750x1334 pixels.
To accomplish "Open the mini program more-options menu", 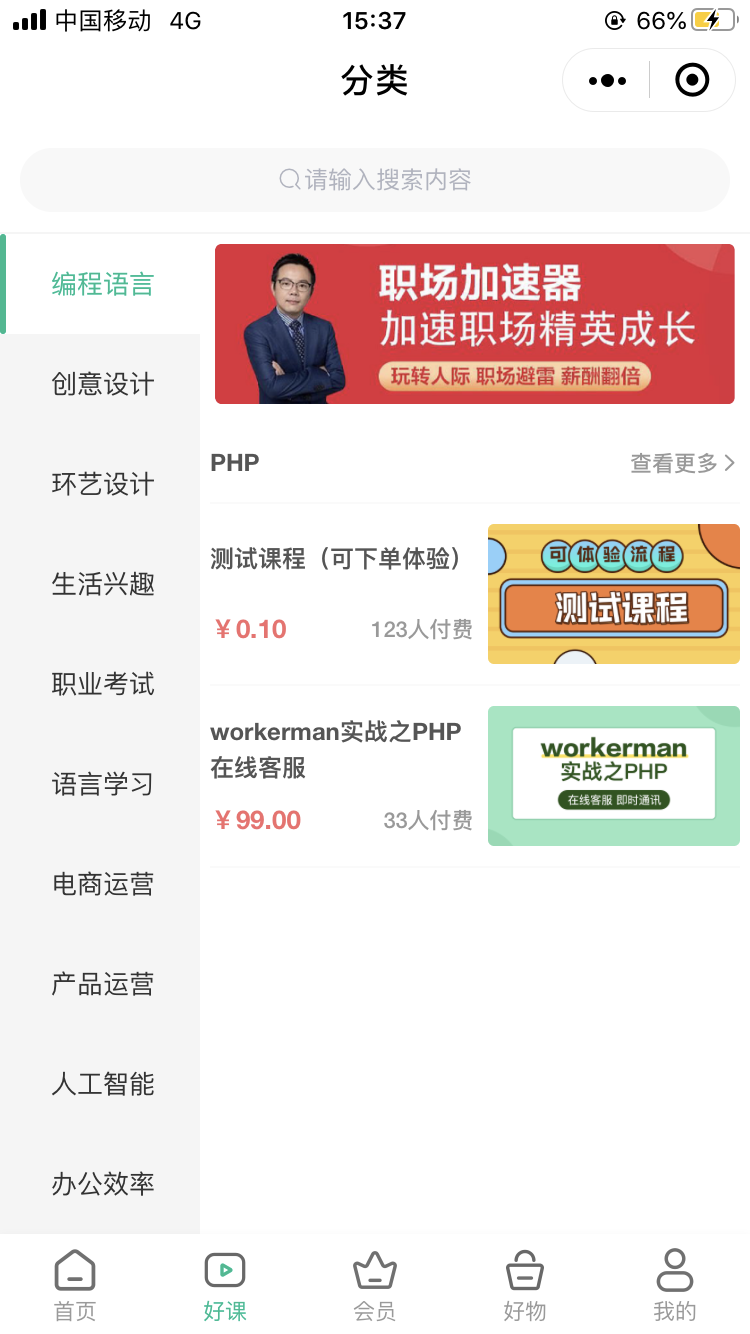I will (607, 81).
